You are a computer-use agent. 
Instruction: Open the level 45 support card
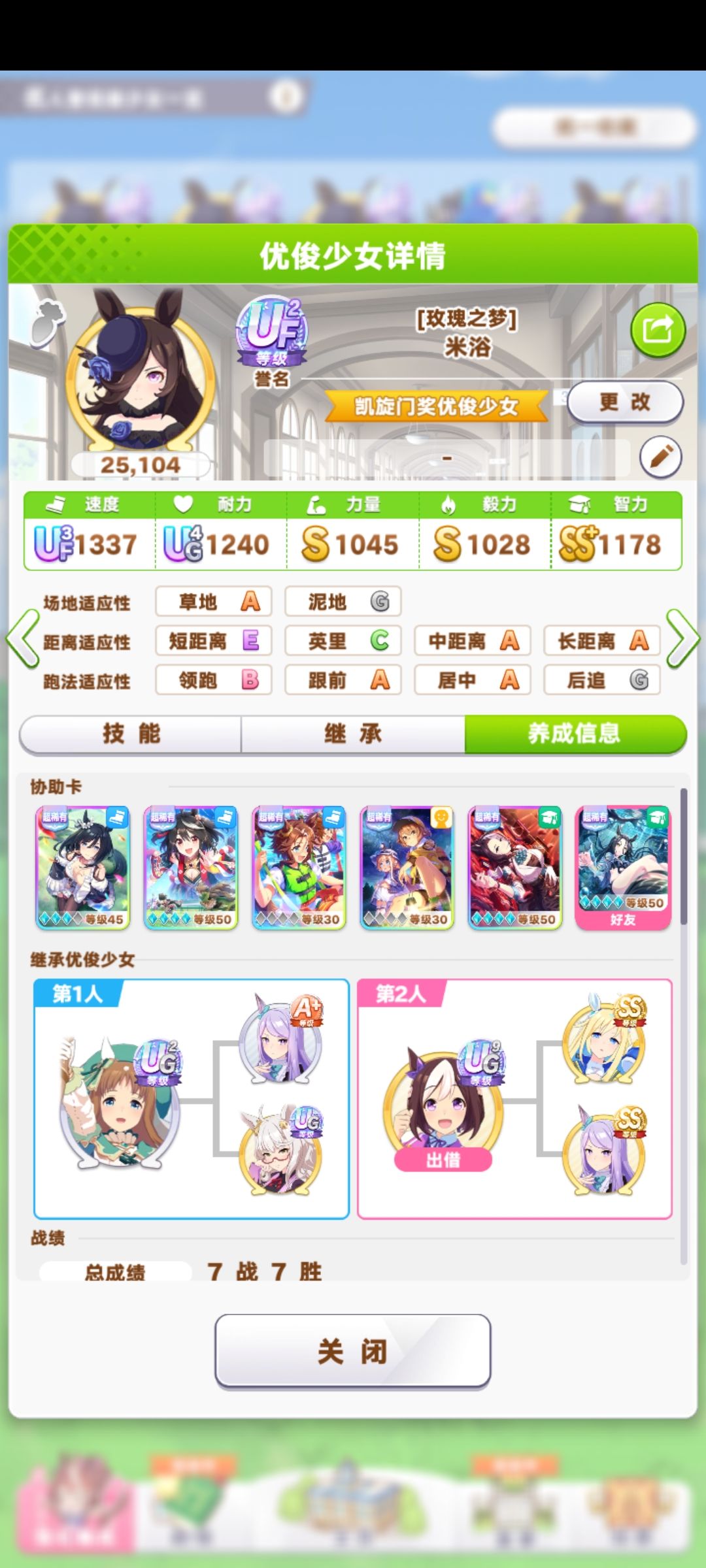[82, 868]
